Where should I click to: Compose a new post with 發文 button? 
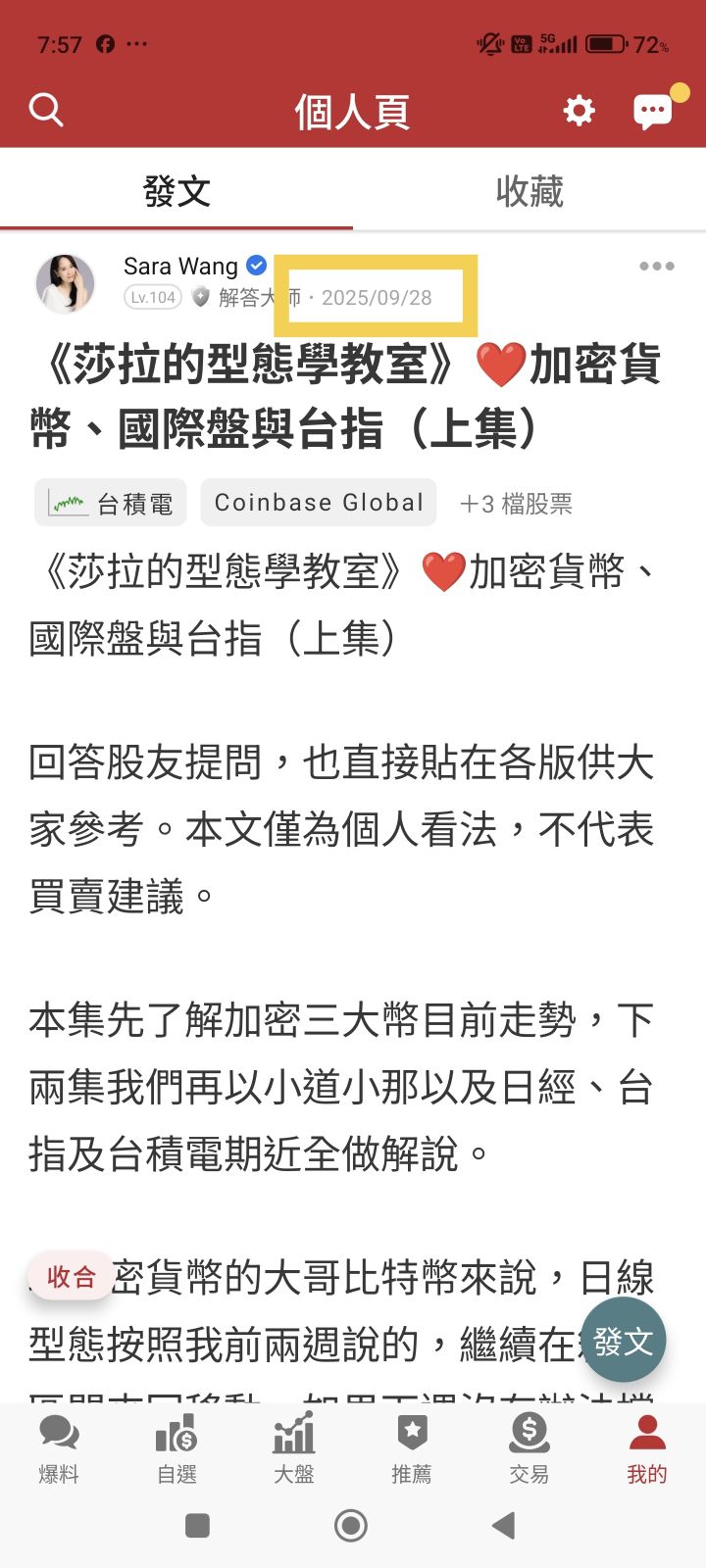(x=623, y=1341)
